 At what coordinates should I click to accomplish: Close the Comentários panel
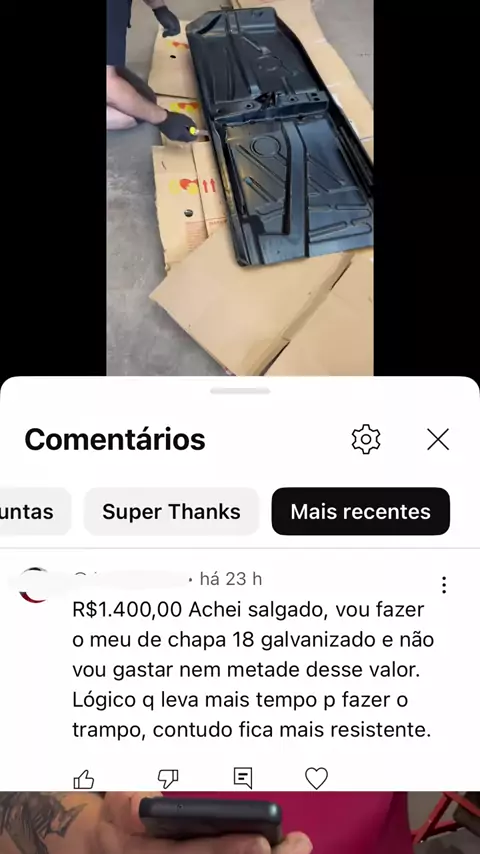(438, 439)
